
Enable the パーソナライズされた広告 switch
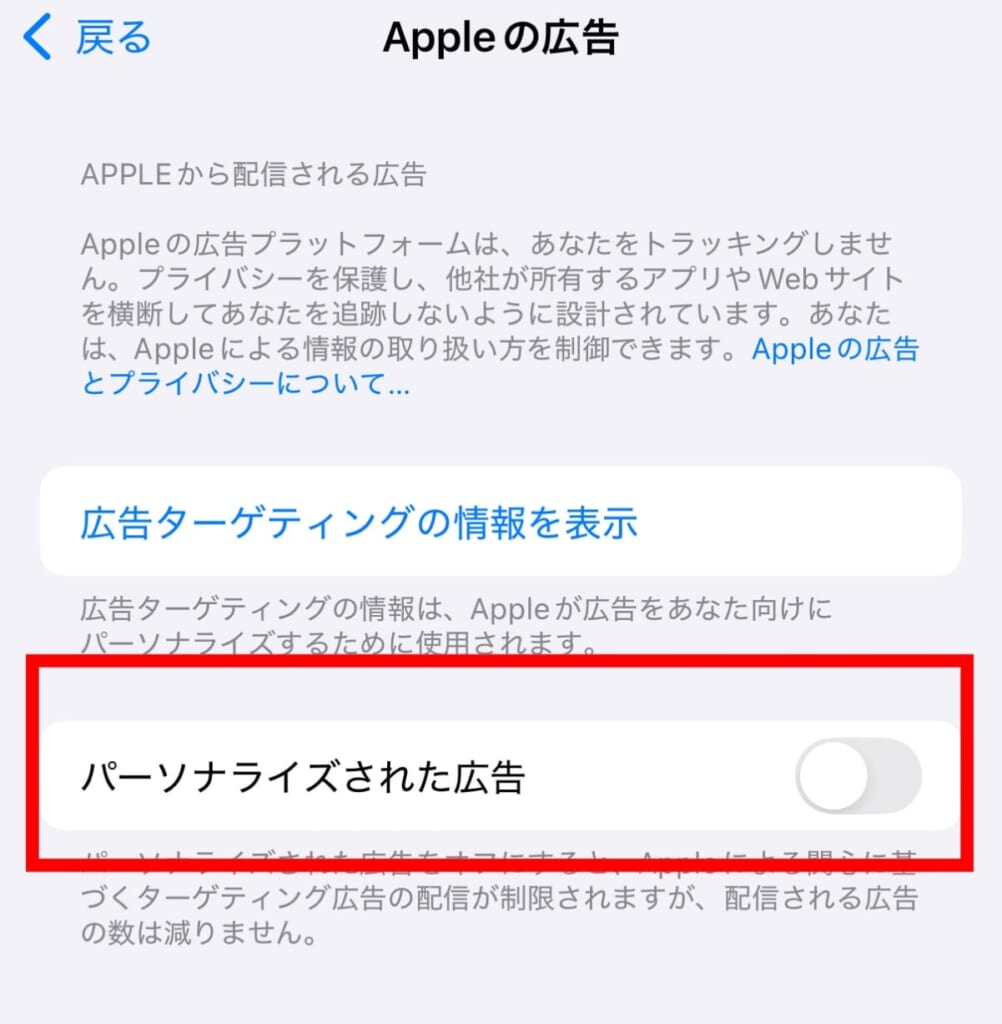[x=858, y=776]
